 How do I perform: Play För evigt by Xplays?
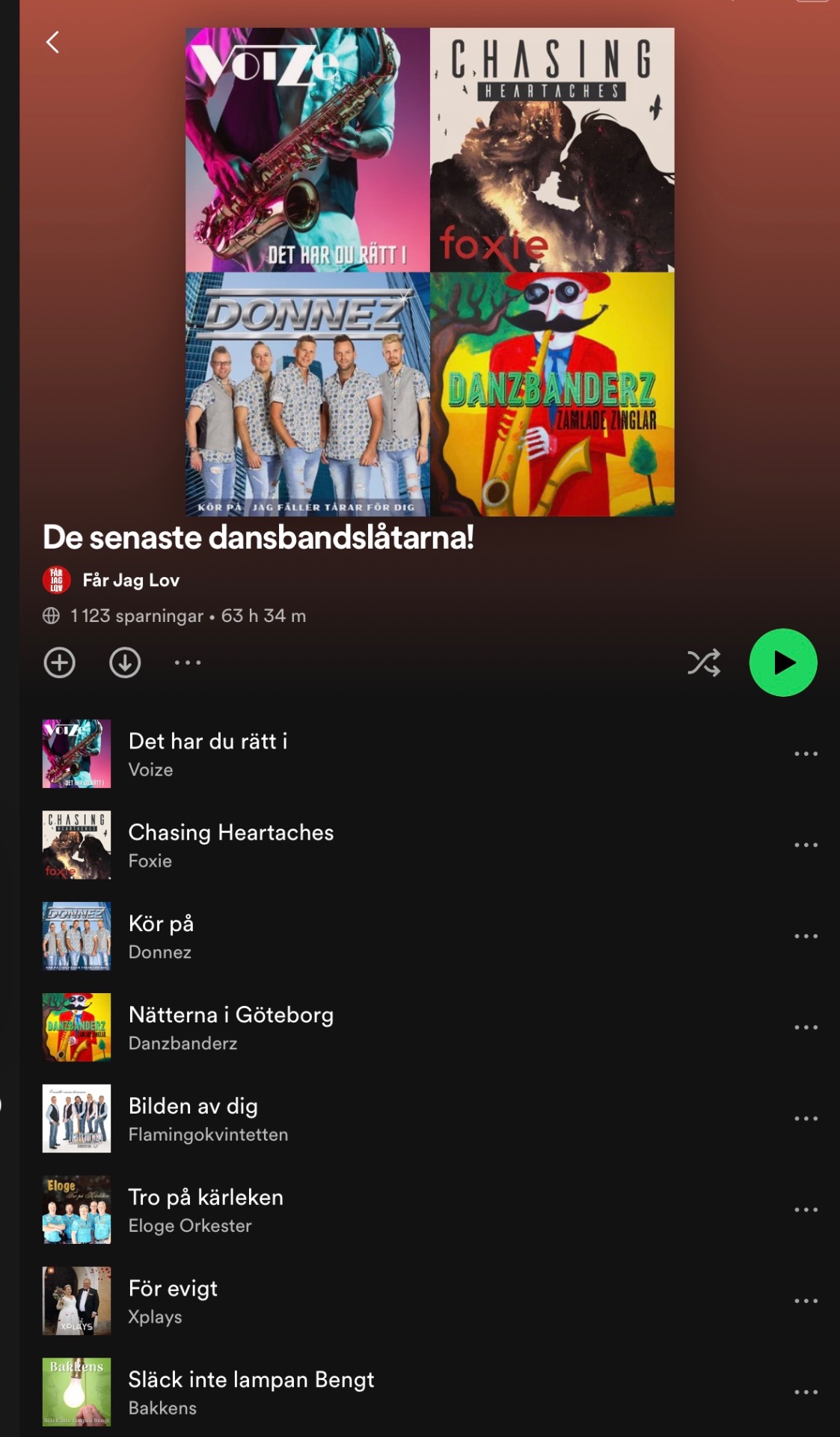[x=419, y=1302]
